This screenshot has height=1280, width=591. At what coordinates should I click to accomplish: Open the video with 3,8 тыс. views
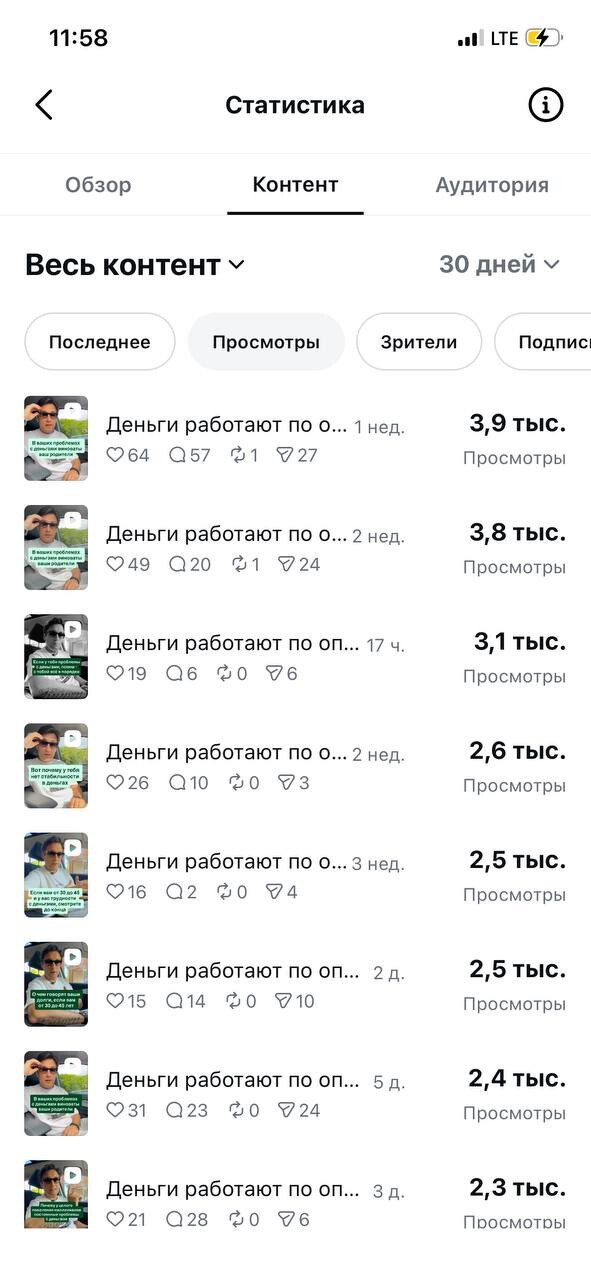pyautogui.click(x=295, y=548)
